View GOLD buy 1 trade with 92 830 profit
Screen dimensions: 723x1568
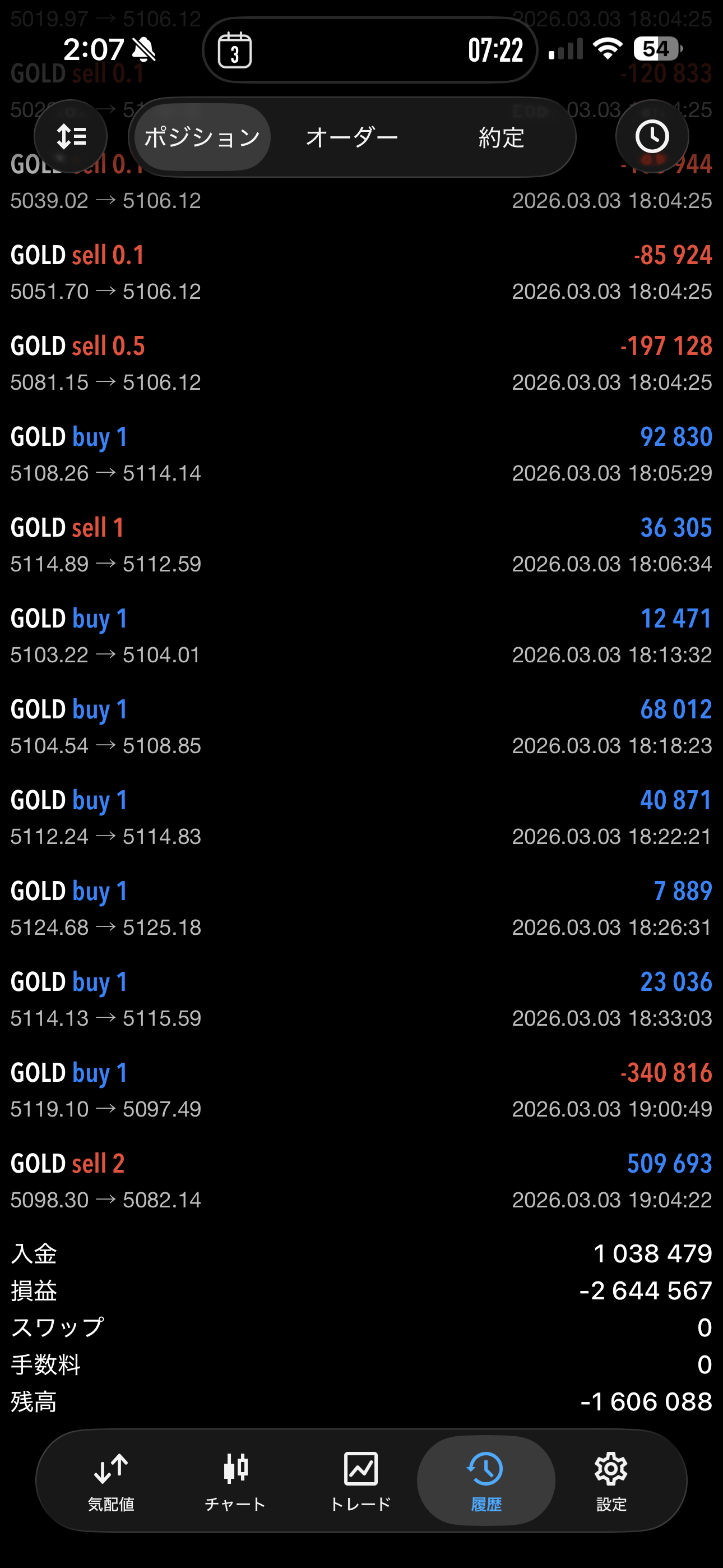pos(361,454)
